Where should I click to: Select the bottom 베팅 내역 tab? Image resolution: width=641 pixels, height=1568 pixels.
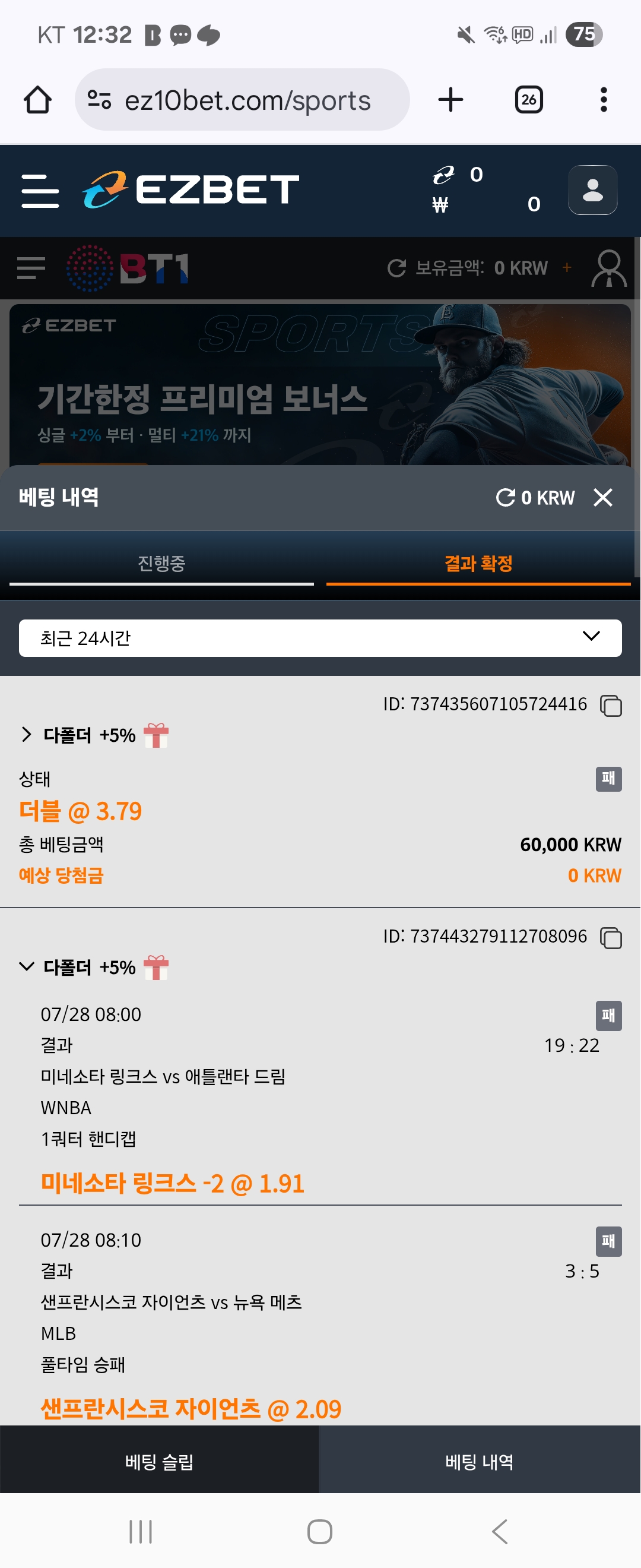pos(479,1461)
